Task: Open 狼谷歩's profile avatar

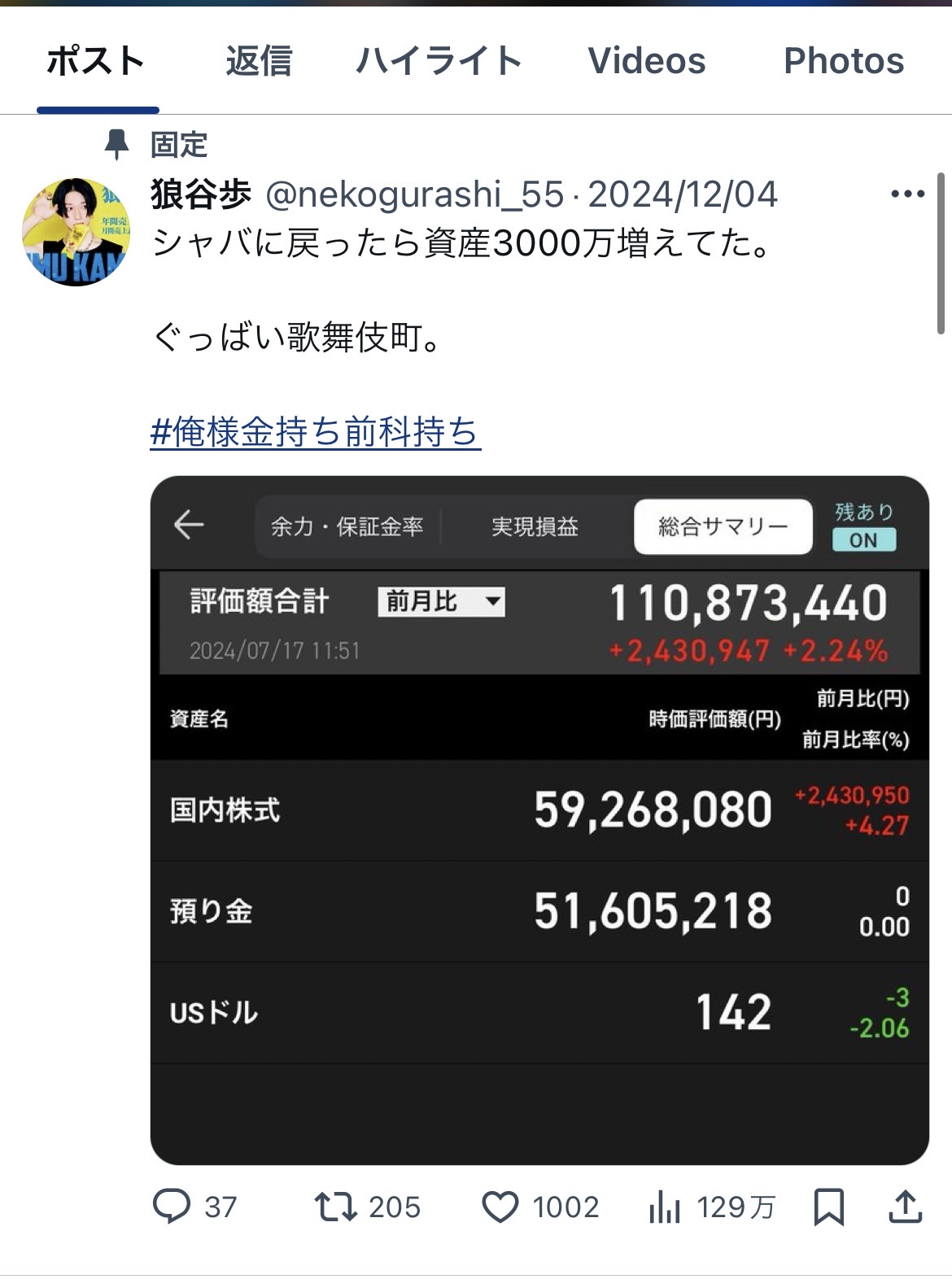Action: click(x=76, y=232)
